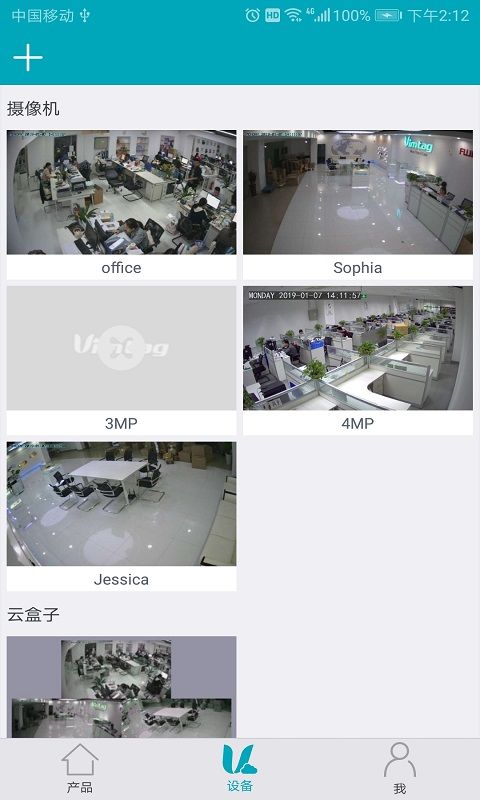The height and width of the screenshot is (800, 480).
Task: Open the Jessica camera feed
Action: [121, 516]
